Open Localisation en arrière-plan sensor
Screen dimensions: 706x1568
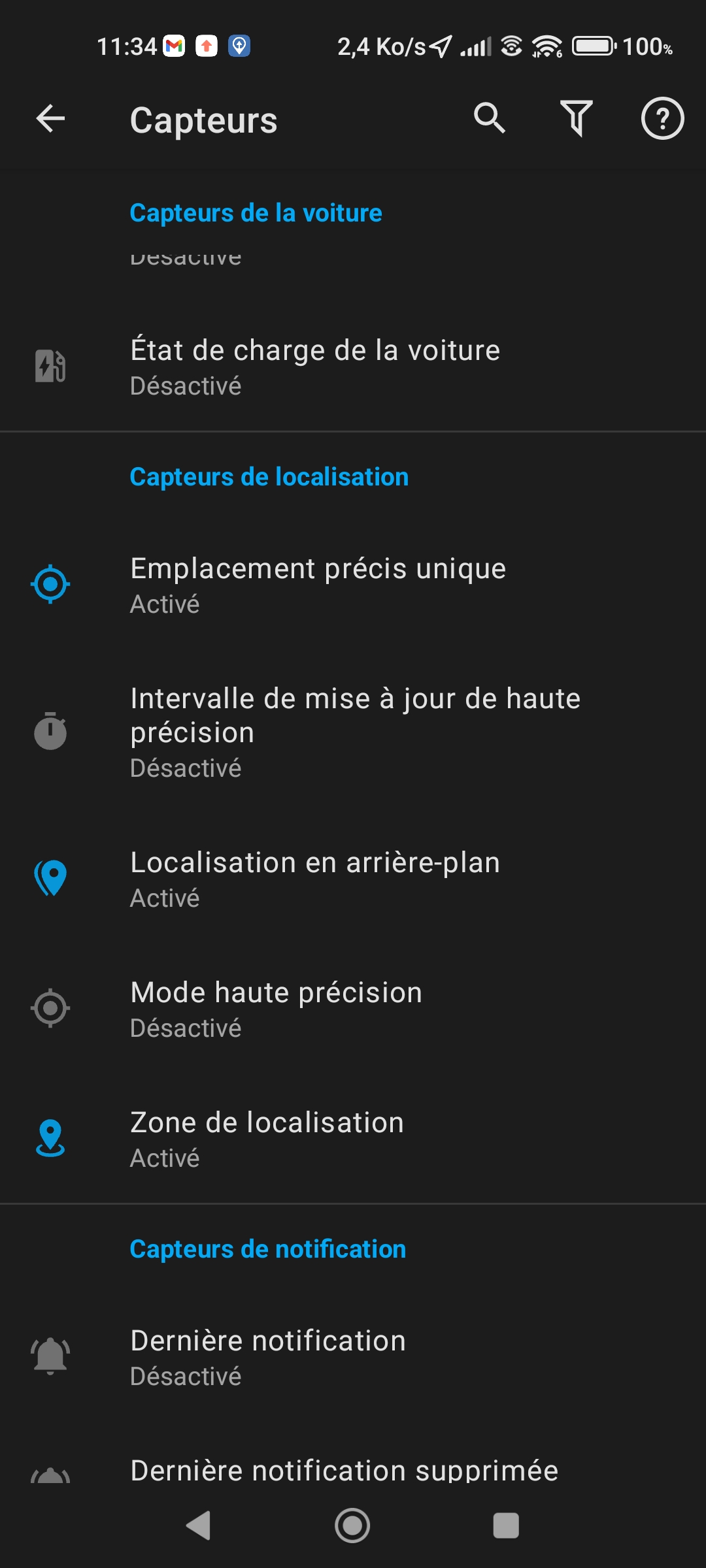[x=353, y=879]
